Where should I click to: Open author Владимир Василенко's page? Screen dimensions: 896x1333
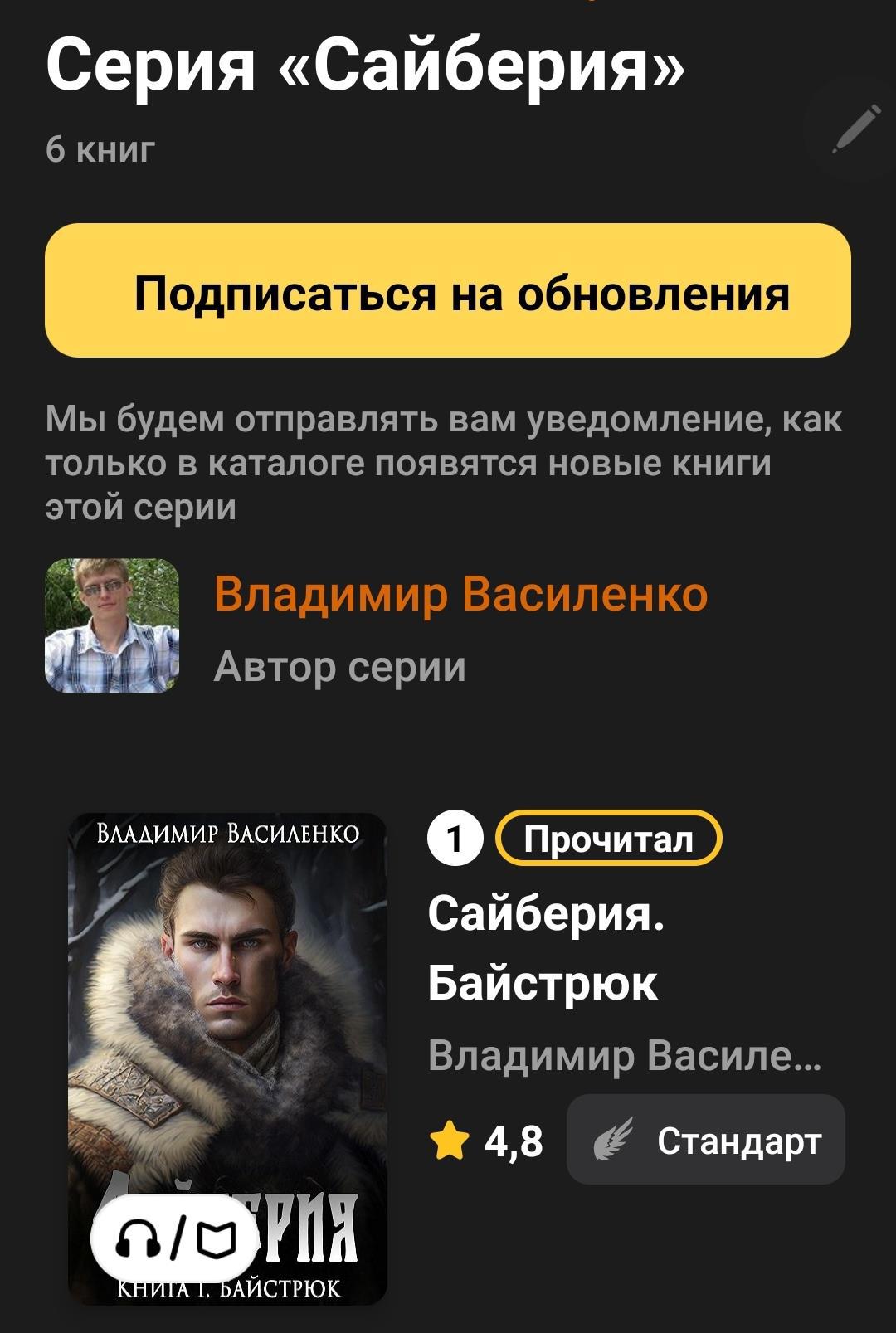tap(460, 594)
